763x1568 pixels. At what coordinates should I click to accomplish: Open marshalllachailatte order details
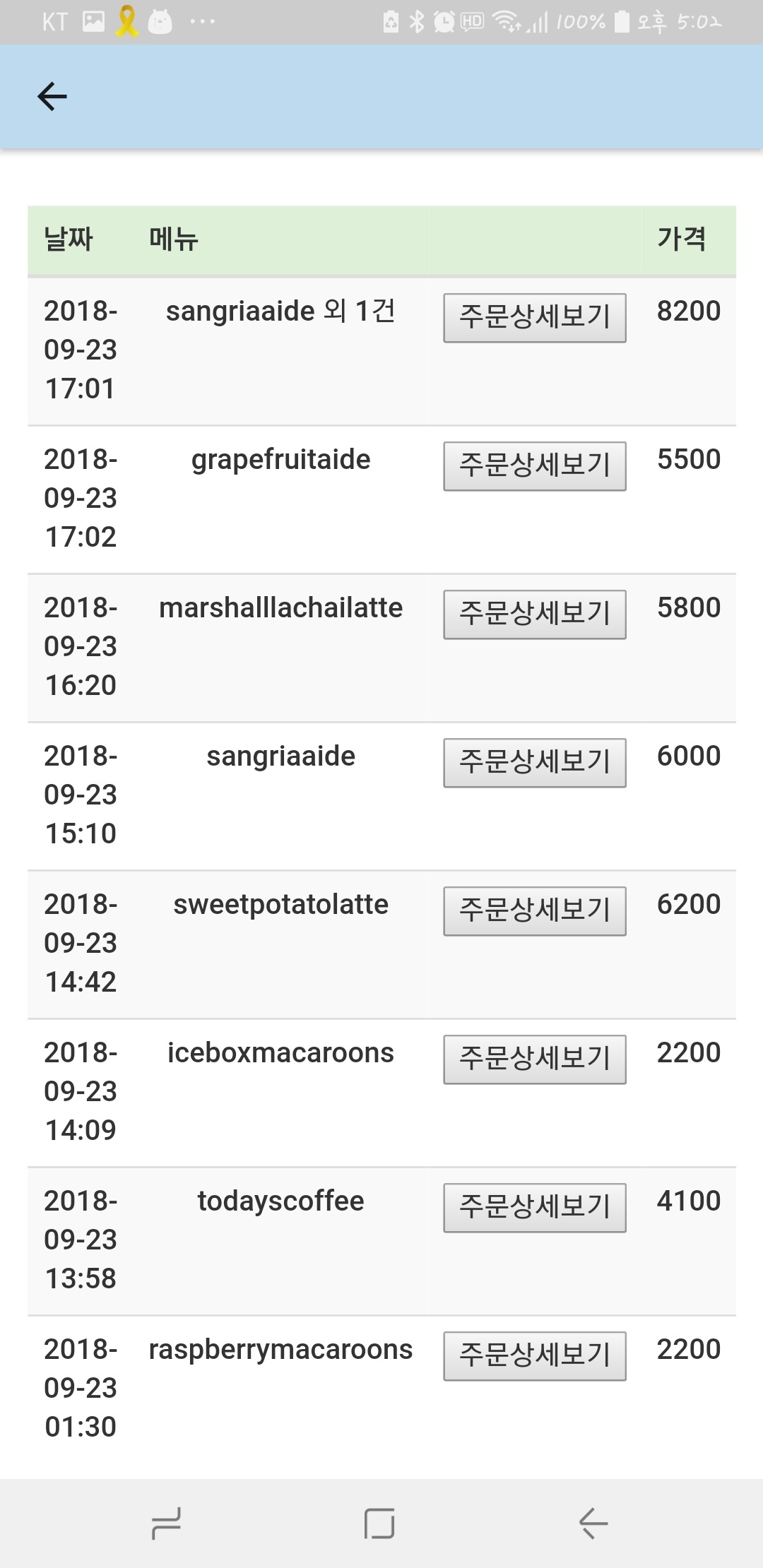(533, 614)
